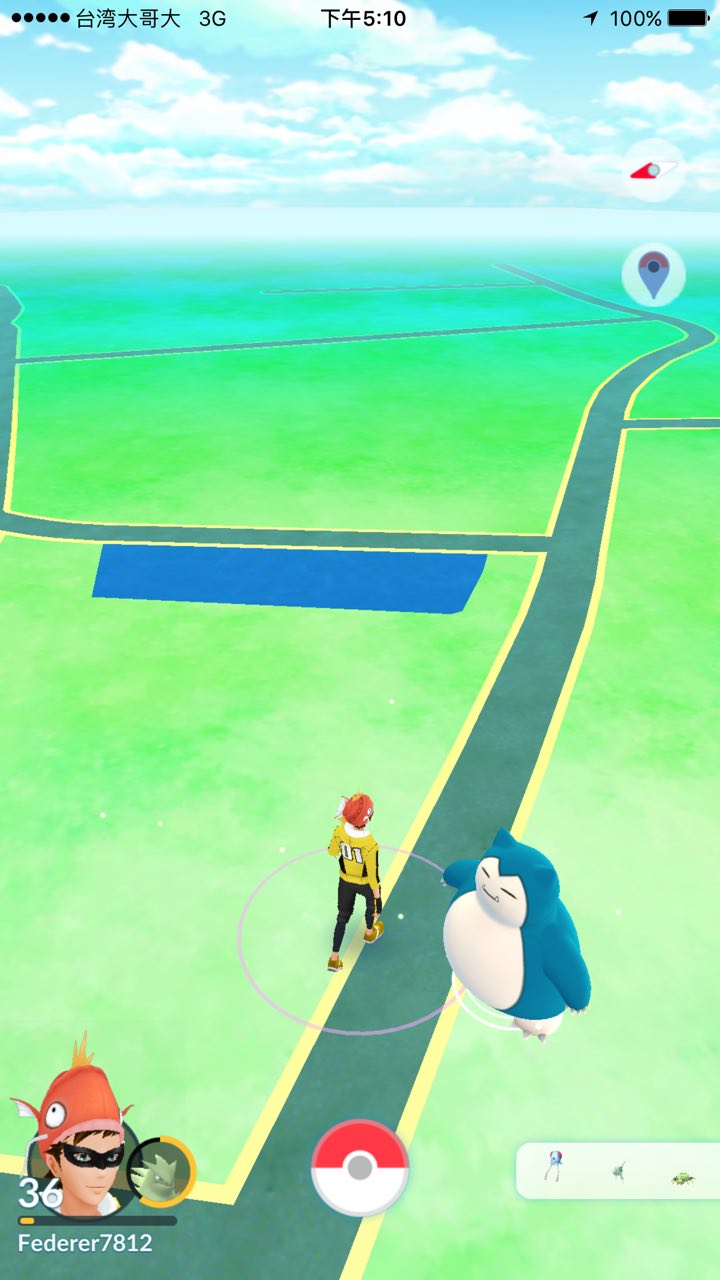
Task: Tap the compass to reorient the map
Action: [653, 170]
